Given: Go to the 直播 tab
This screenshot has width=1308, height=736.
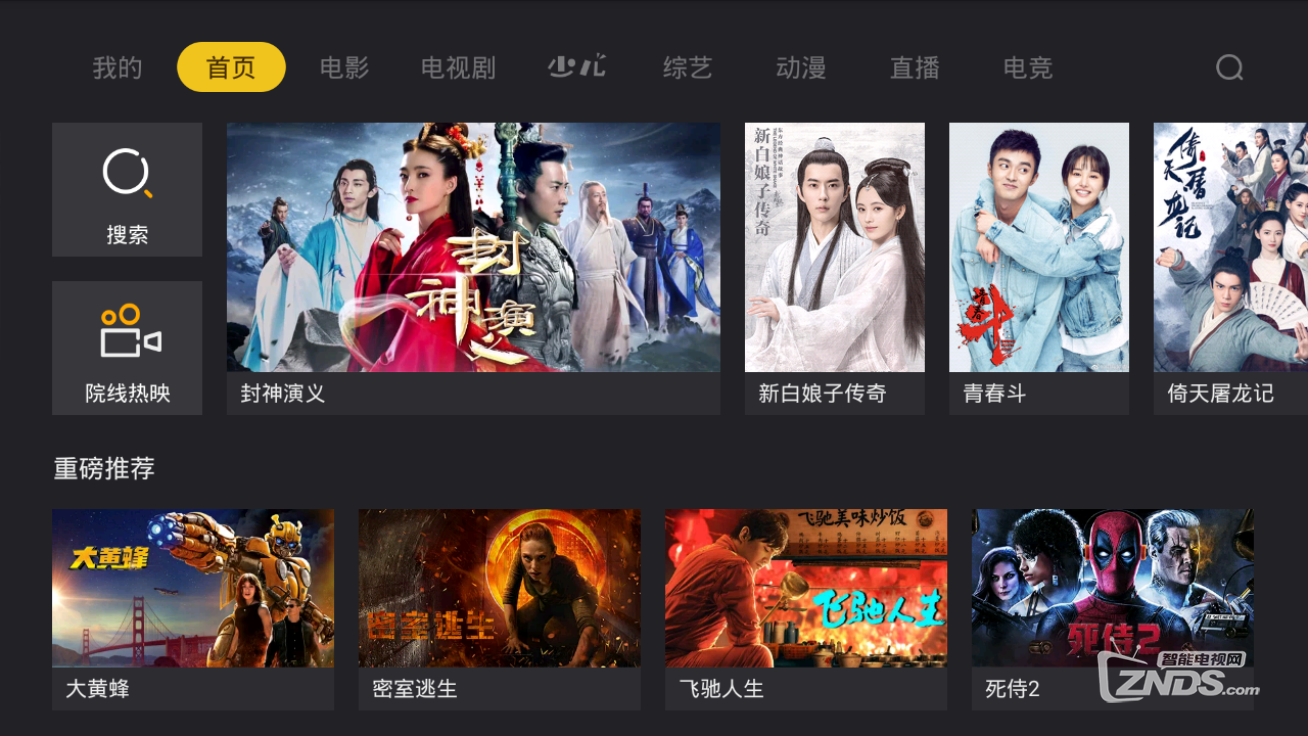Looking at the screenshot, I should [x=915, y=68].
